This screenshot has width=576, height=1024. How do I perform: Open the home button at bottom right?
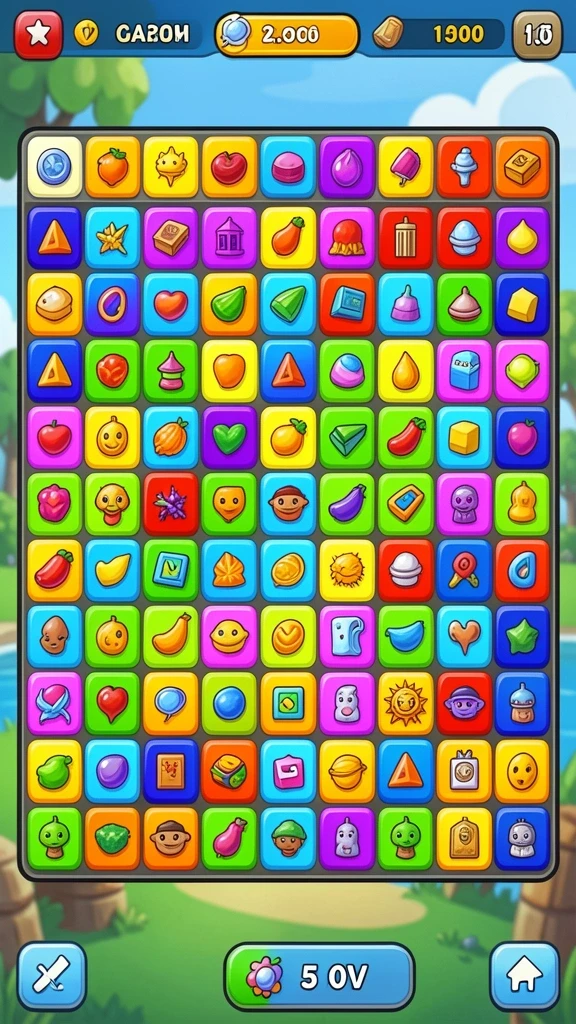tap(524, 976)
